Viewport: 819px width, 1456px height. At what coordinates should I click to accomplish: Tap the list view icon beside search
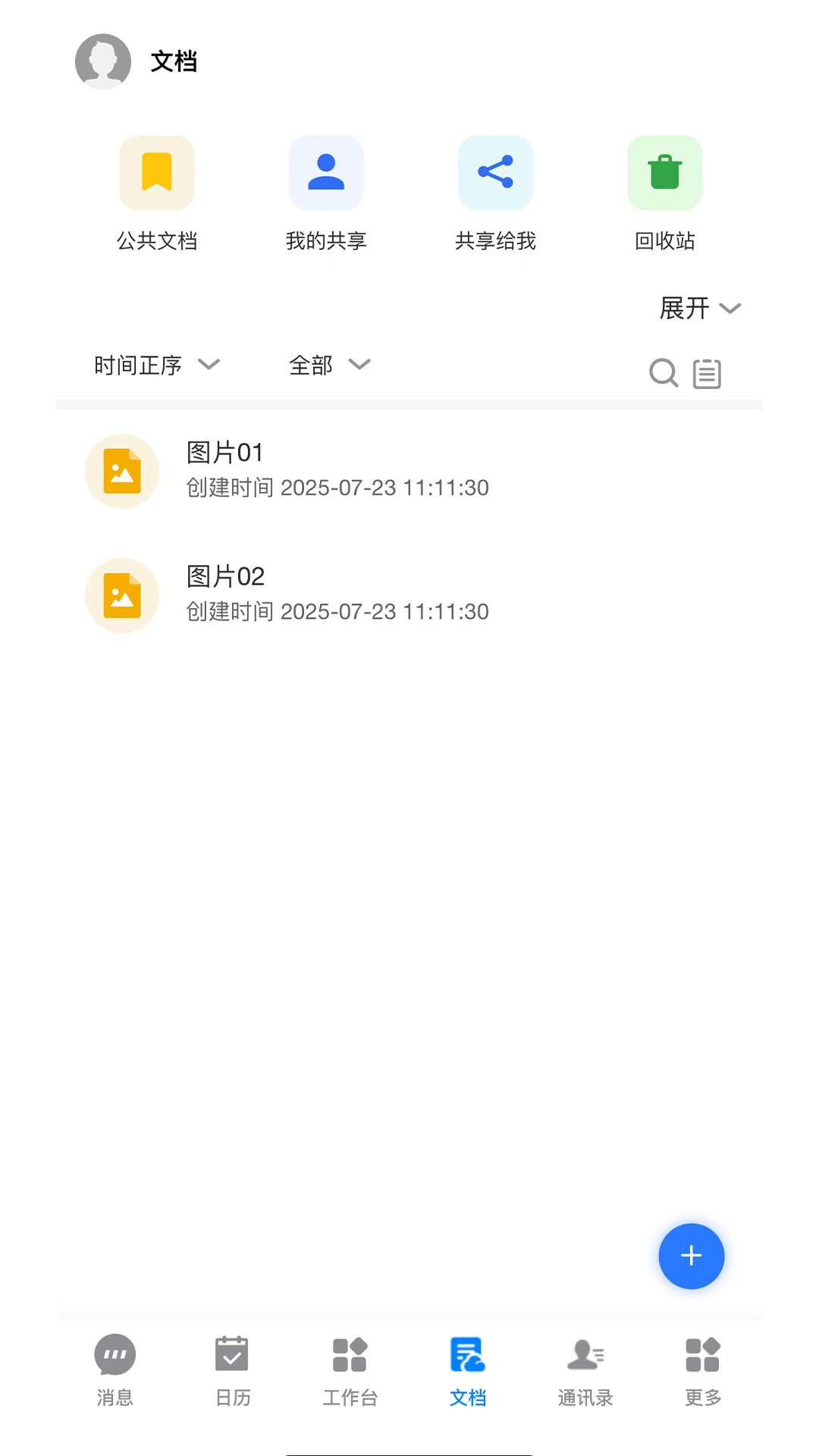(x=707, y=374)
